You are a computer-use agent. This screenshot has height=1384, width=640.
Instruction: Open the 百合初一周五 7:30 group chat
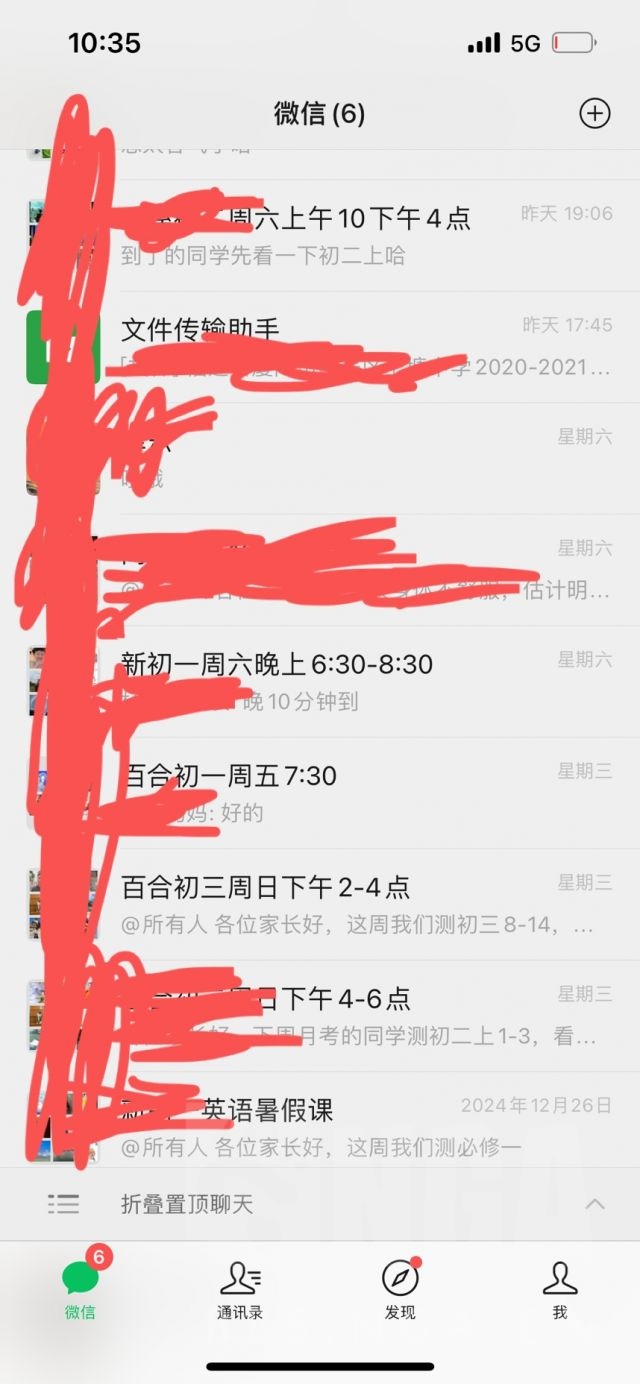(320, 794)
